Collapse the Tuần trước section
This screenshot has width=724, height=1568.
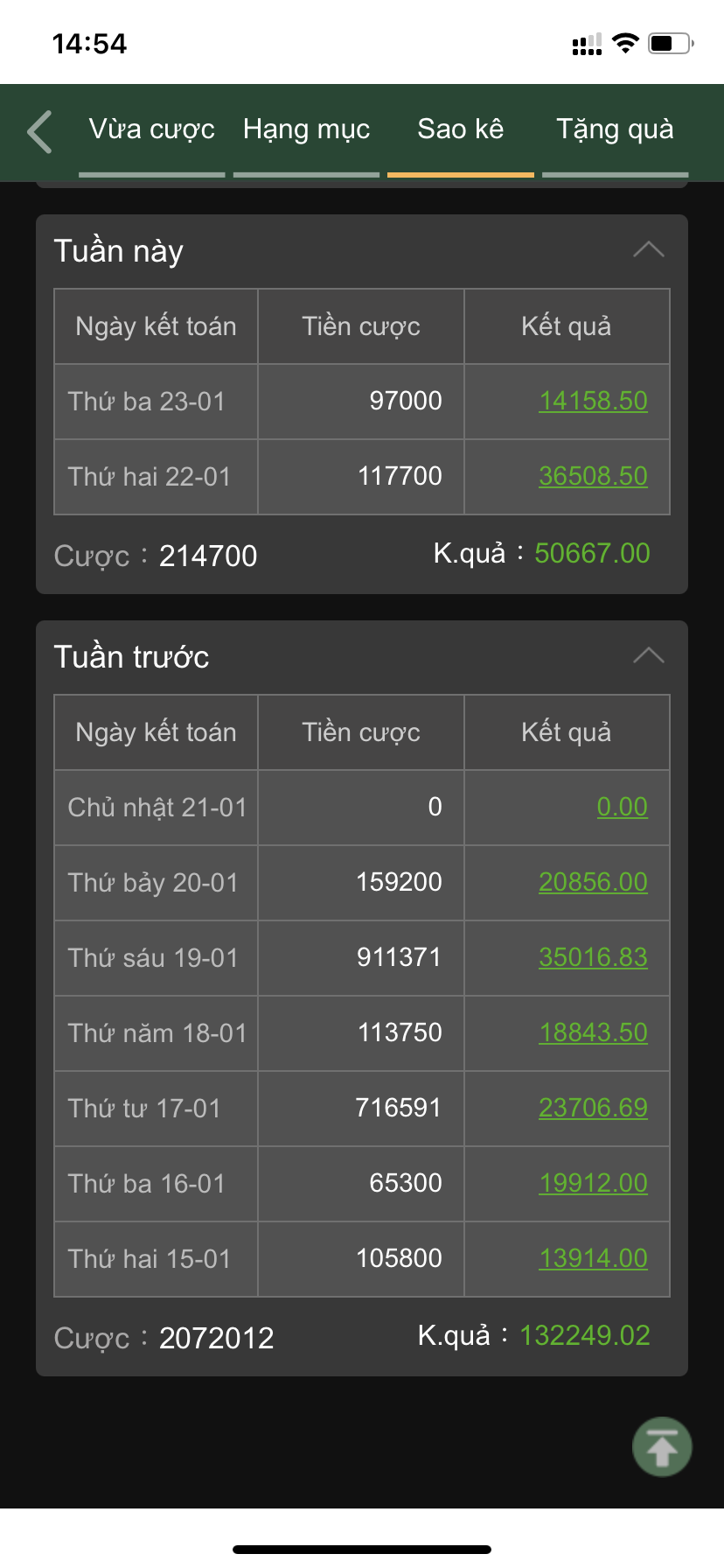648,656
